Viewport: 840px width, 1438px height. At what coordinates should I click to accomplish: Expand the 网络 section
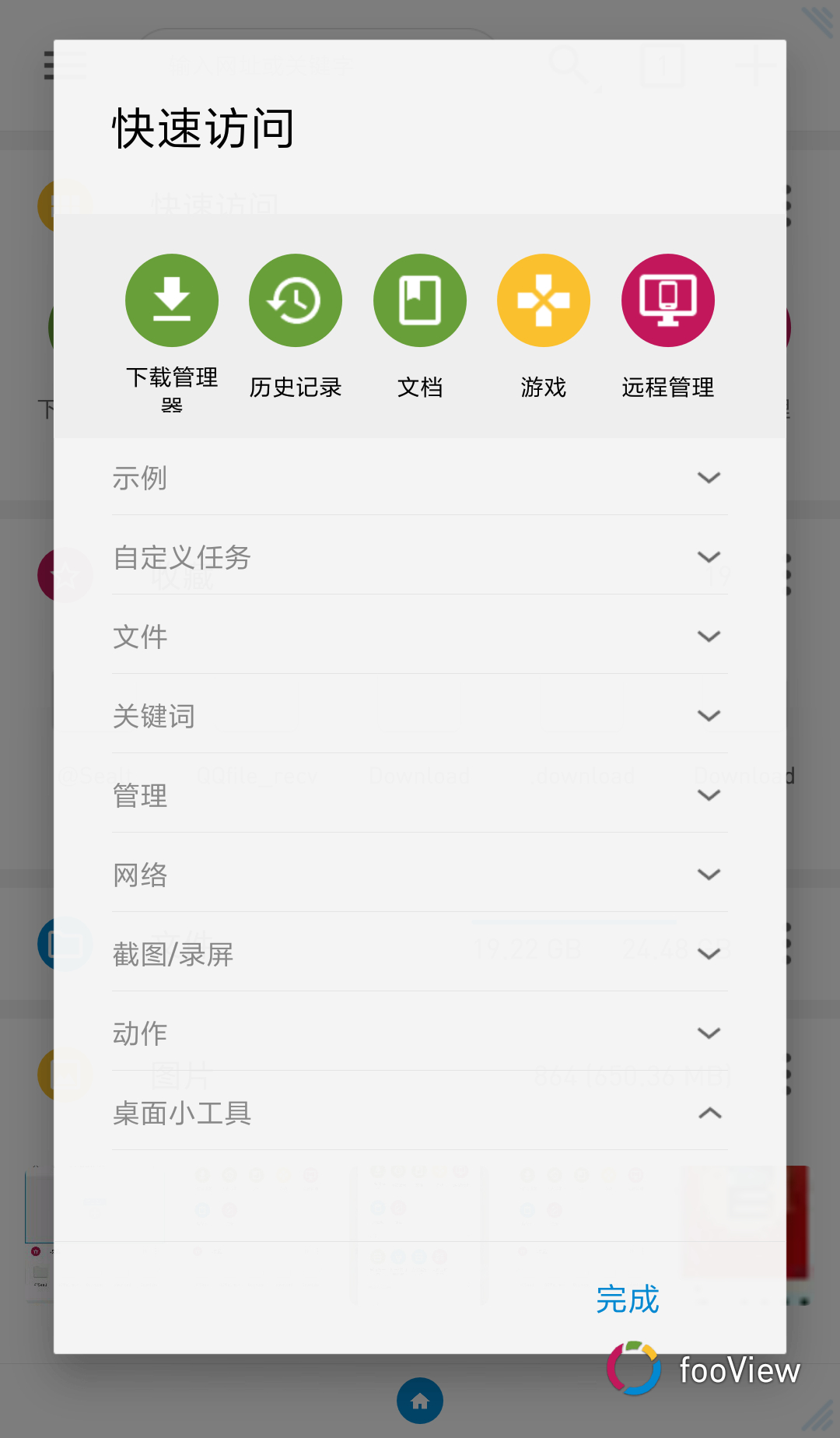pos(420,875)
